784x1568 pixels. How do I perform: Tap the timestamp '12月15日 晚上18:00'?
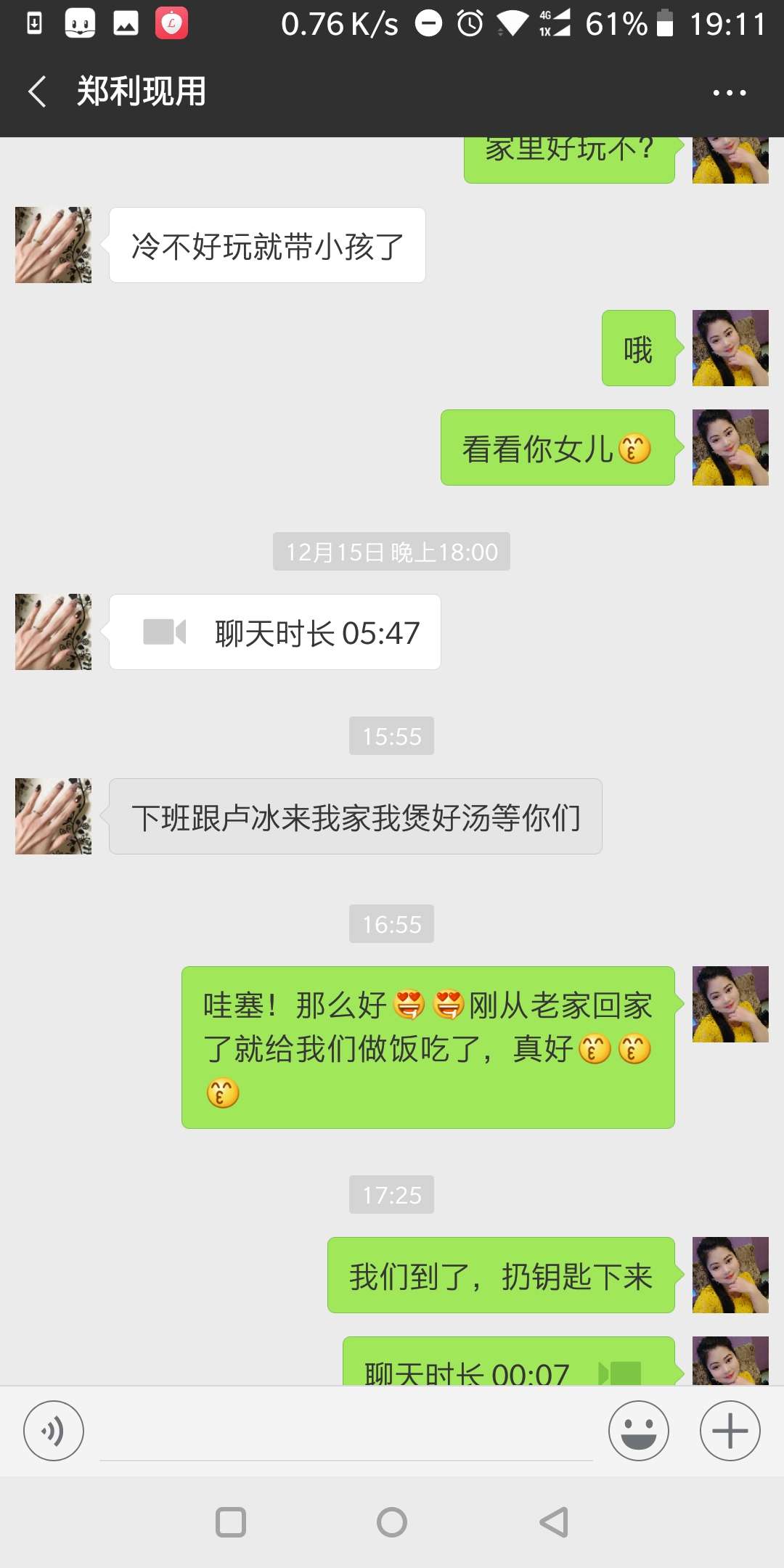(x=391, y=552)
